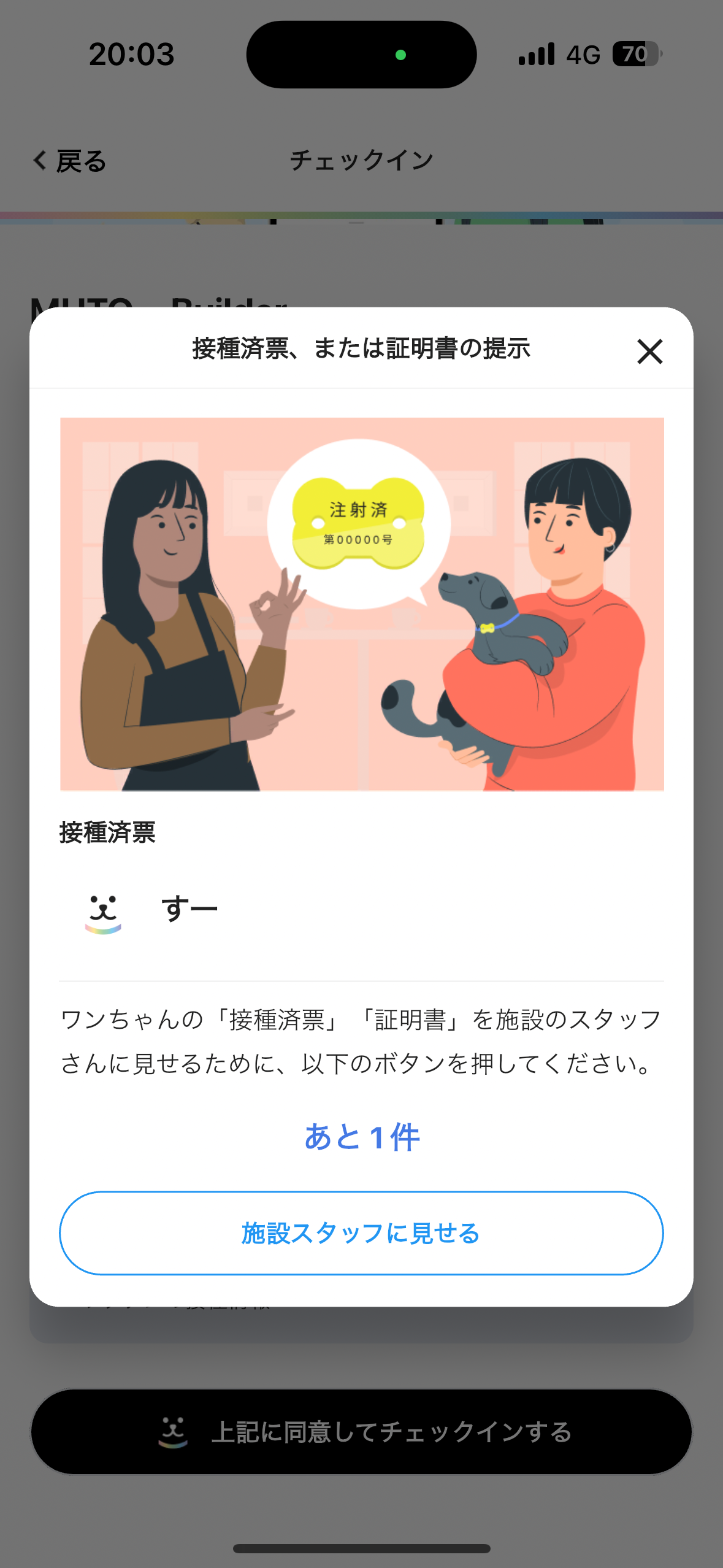Tap the 施設スタッフに見せる button

(361, 1233)
